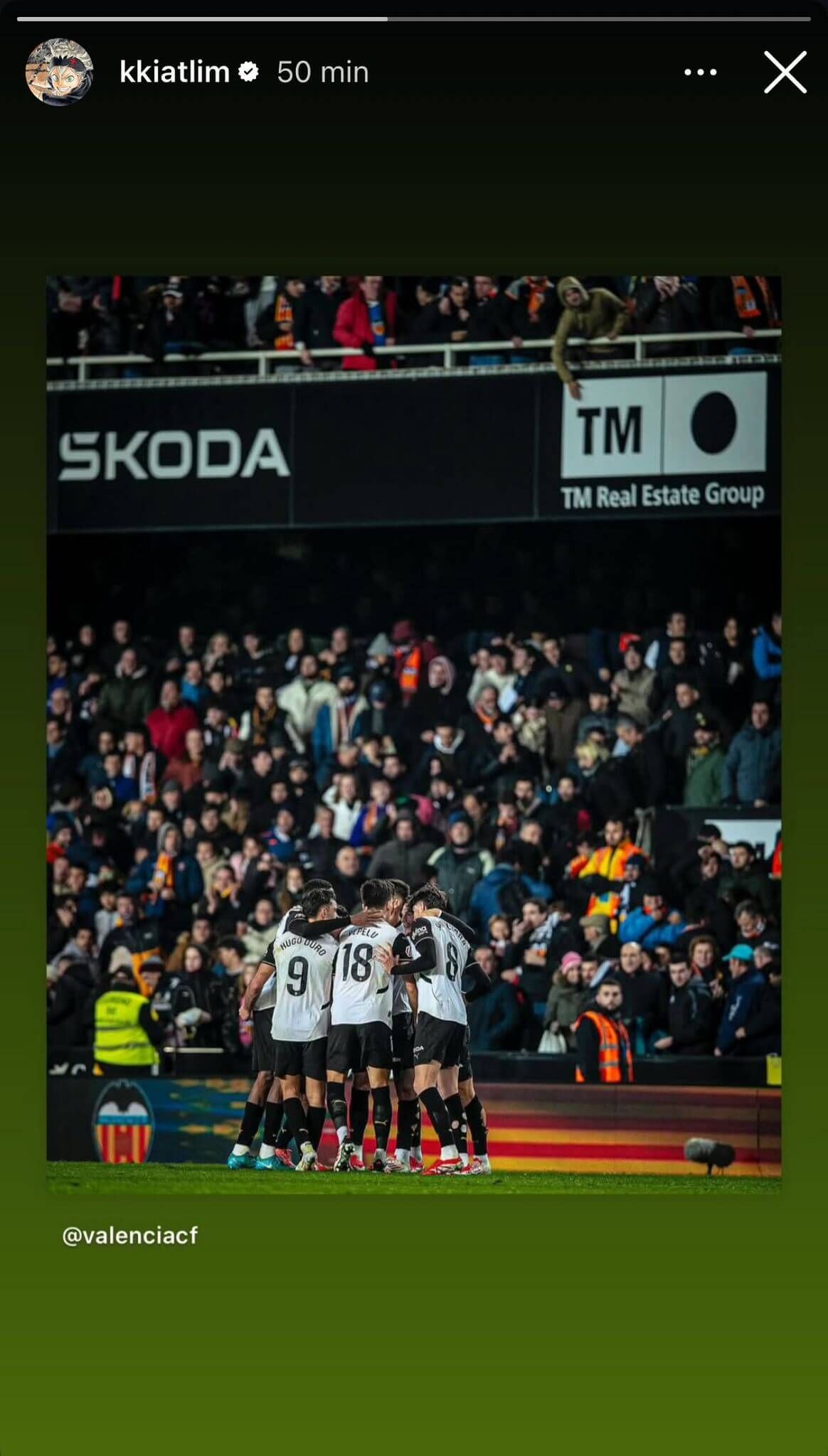Close the story viewer
The height and width of the screenshot is (1456, 828).
point(785,72)
